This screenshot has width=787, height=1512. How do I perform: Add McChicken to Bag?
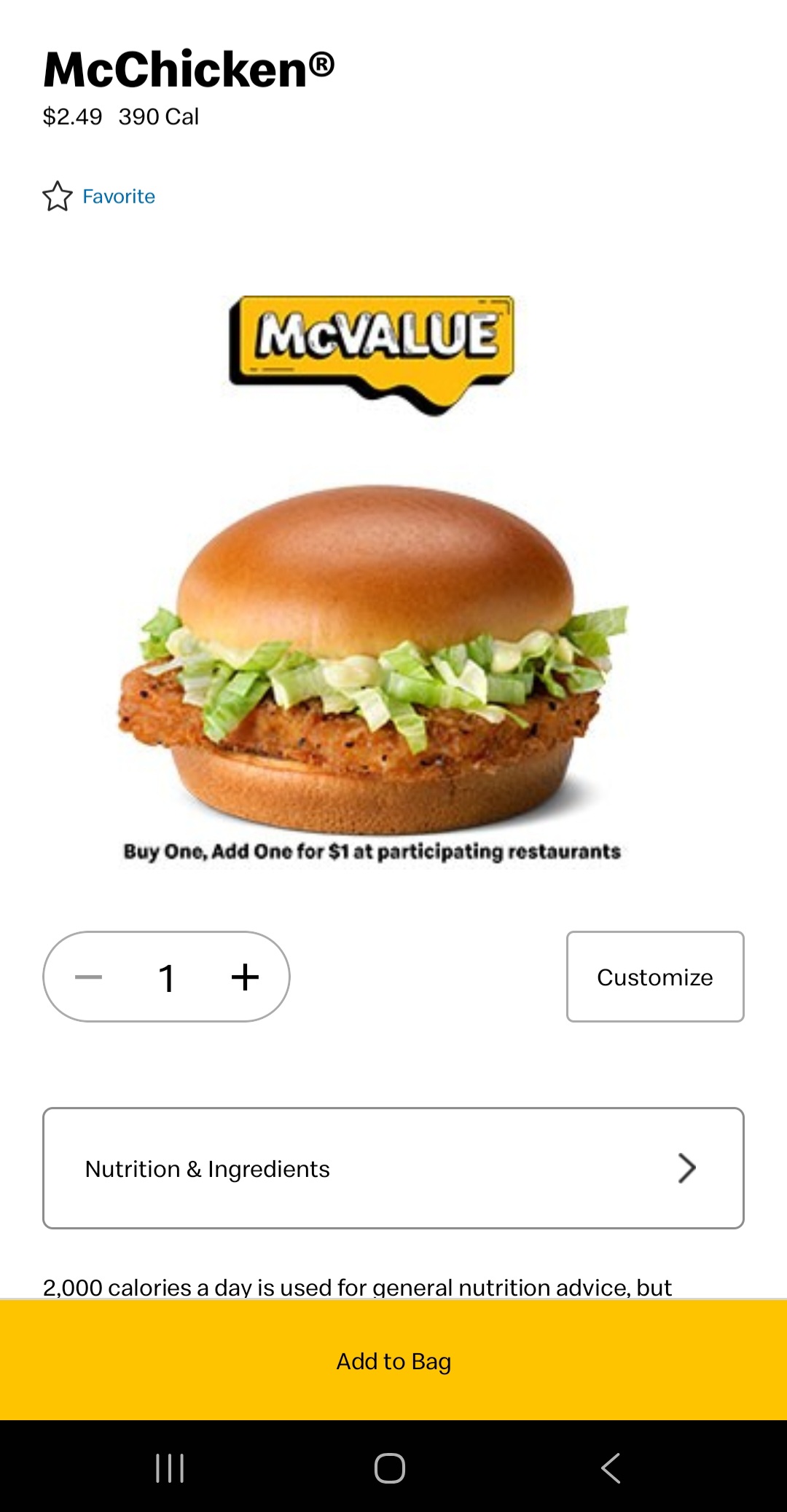393,1361
